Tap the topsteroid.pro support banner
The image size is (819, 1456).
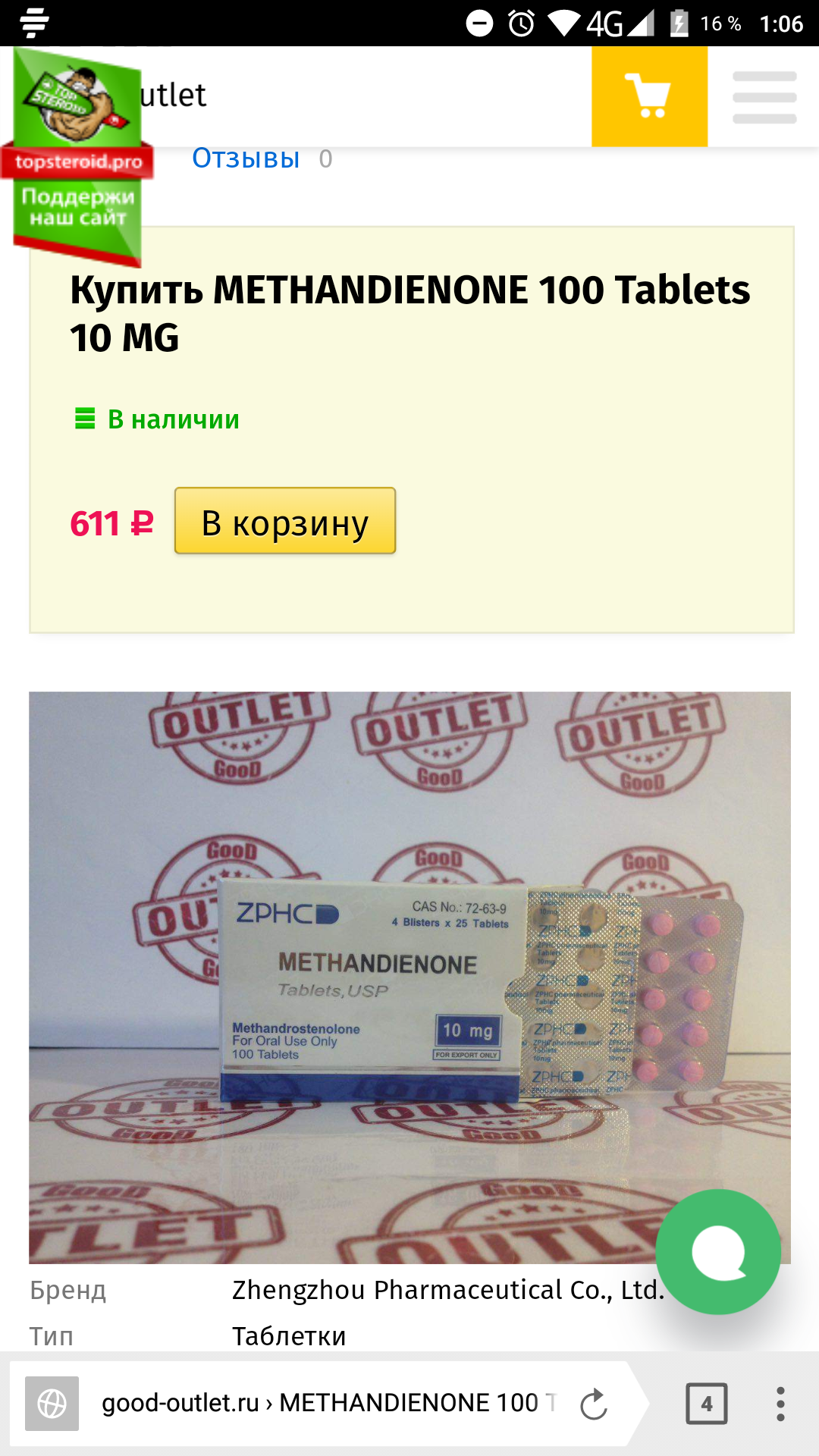[x=76, y=158]
